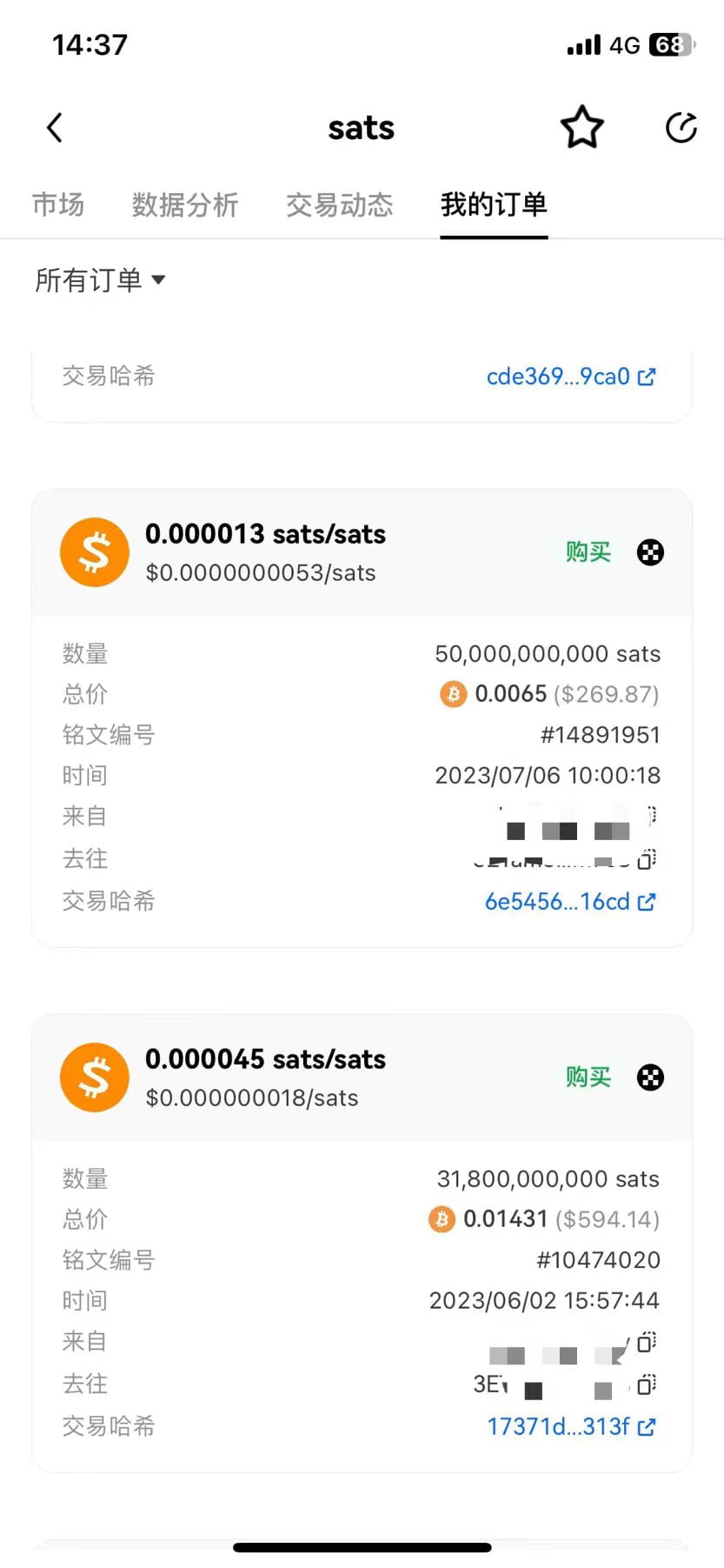This screenshot has height=1568, width=724.
Task: Open the 交易动态 tab
Action: [340, 205]
